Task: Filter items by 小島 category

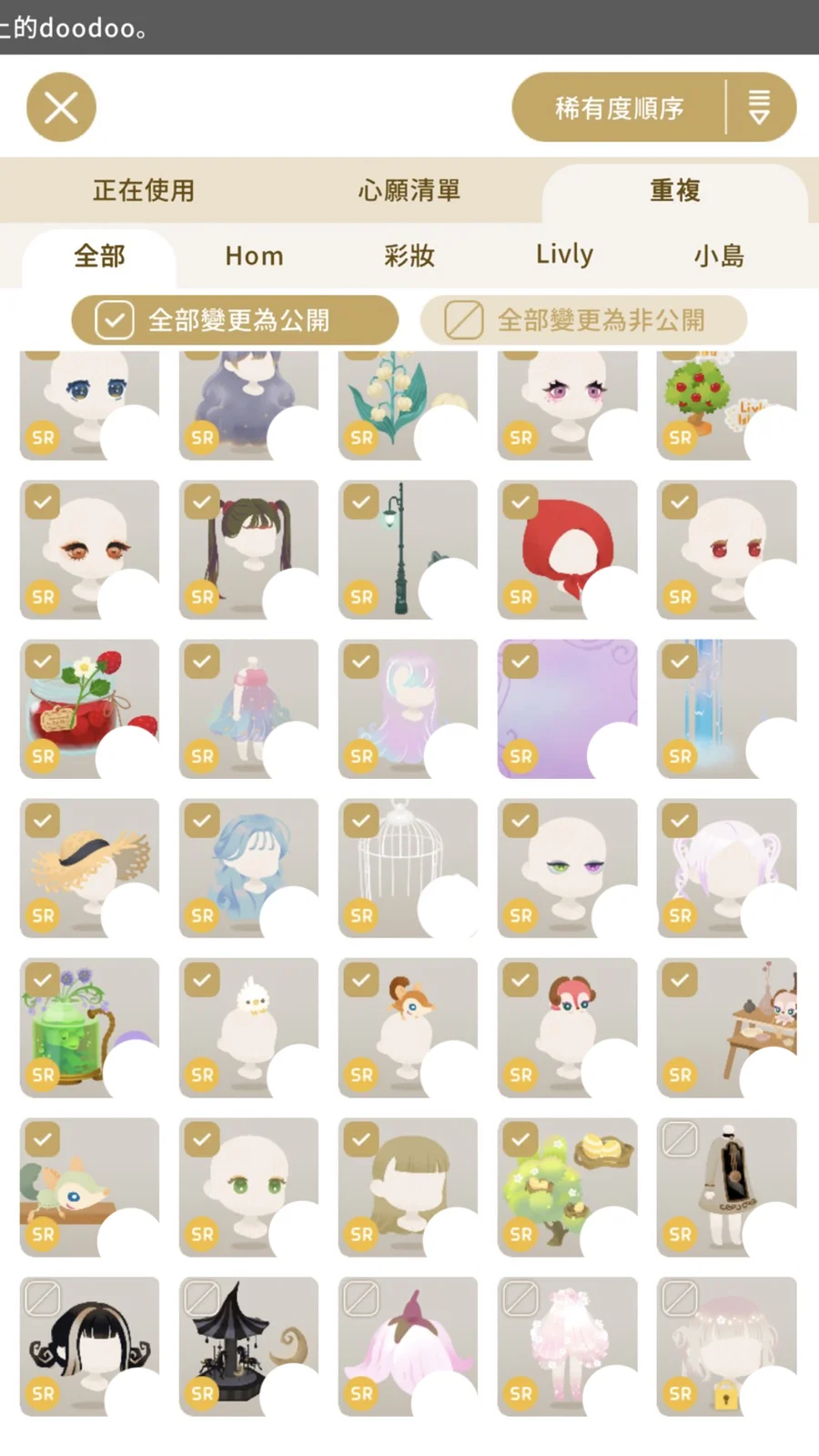Action: click(x=719, y=256)
